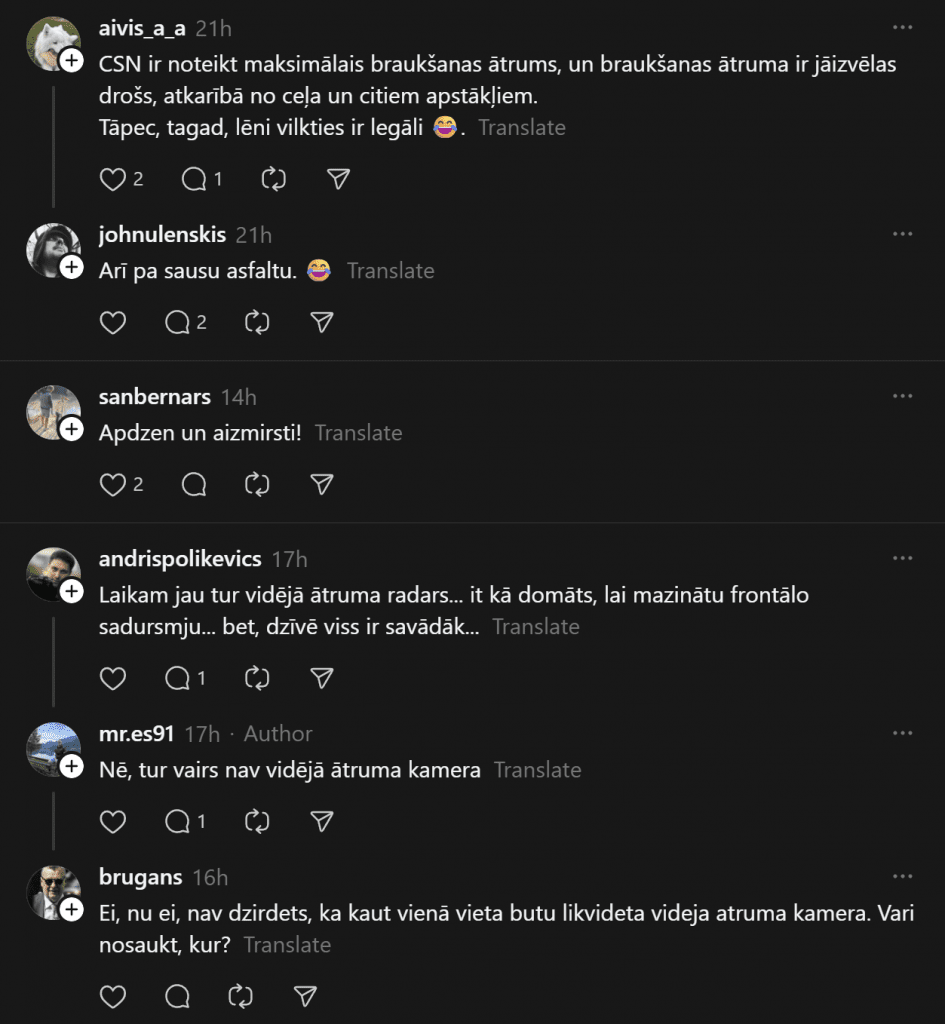
Task: Share johnulenskis's comment
Action: pos(321,322)
